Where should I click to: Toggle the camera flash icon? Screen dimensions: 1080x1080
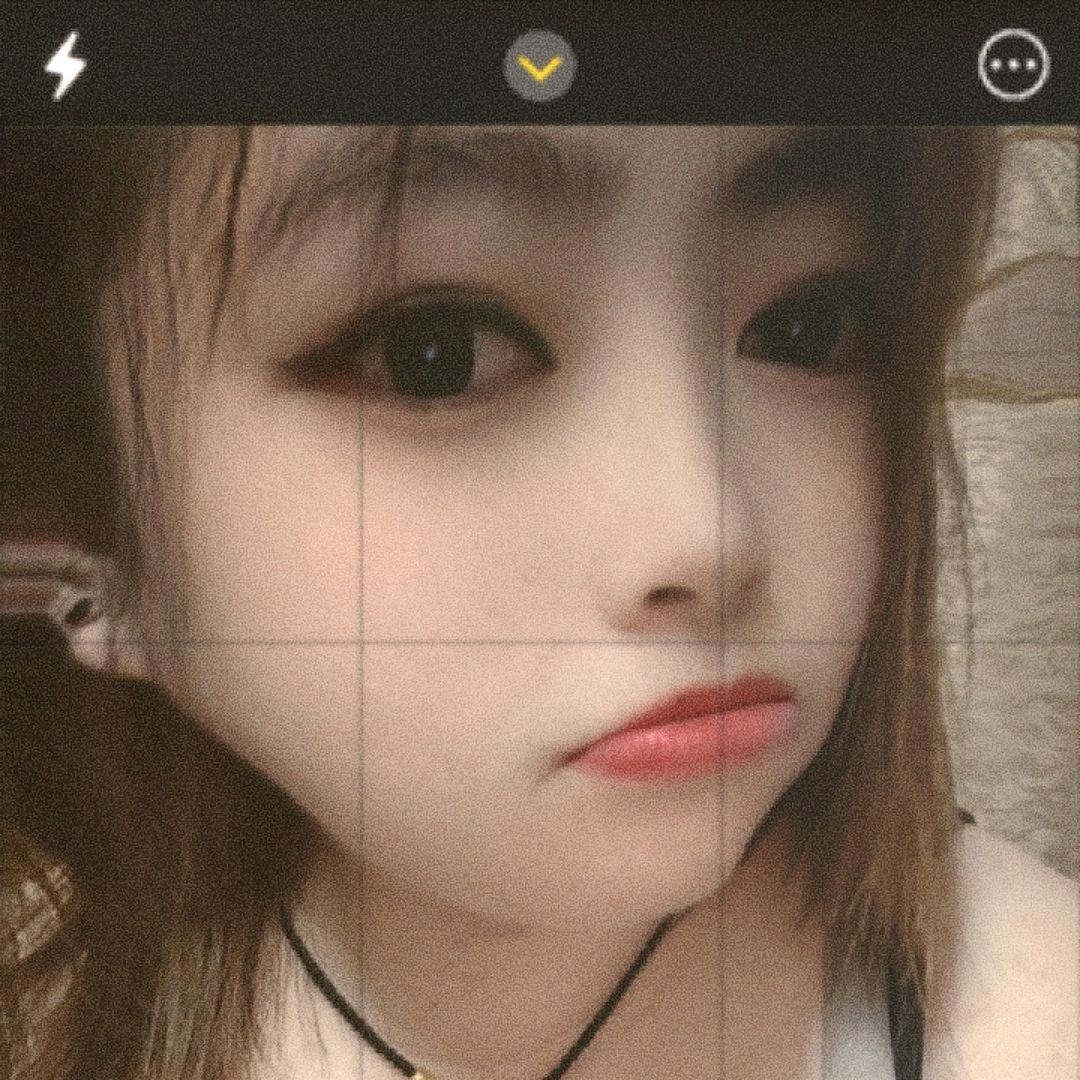(66, 66)
